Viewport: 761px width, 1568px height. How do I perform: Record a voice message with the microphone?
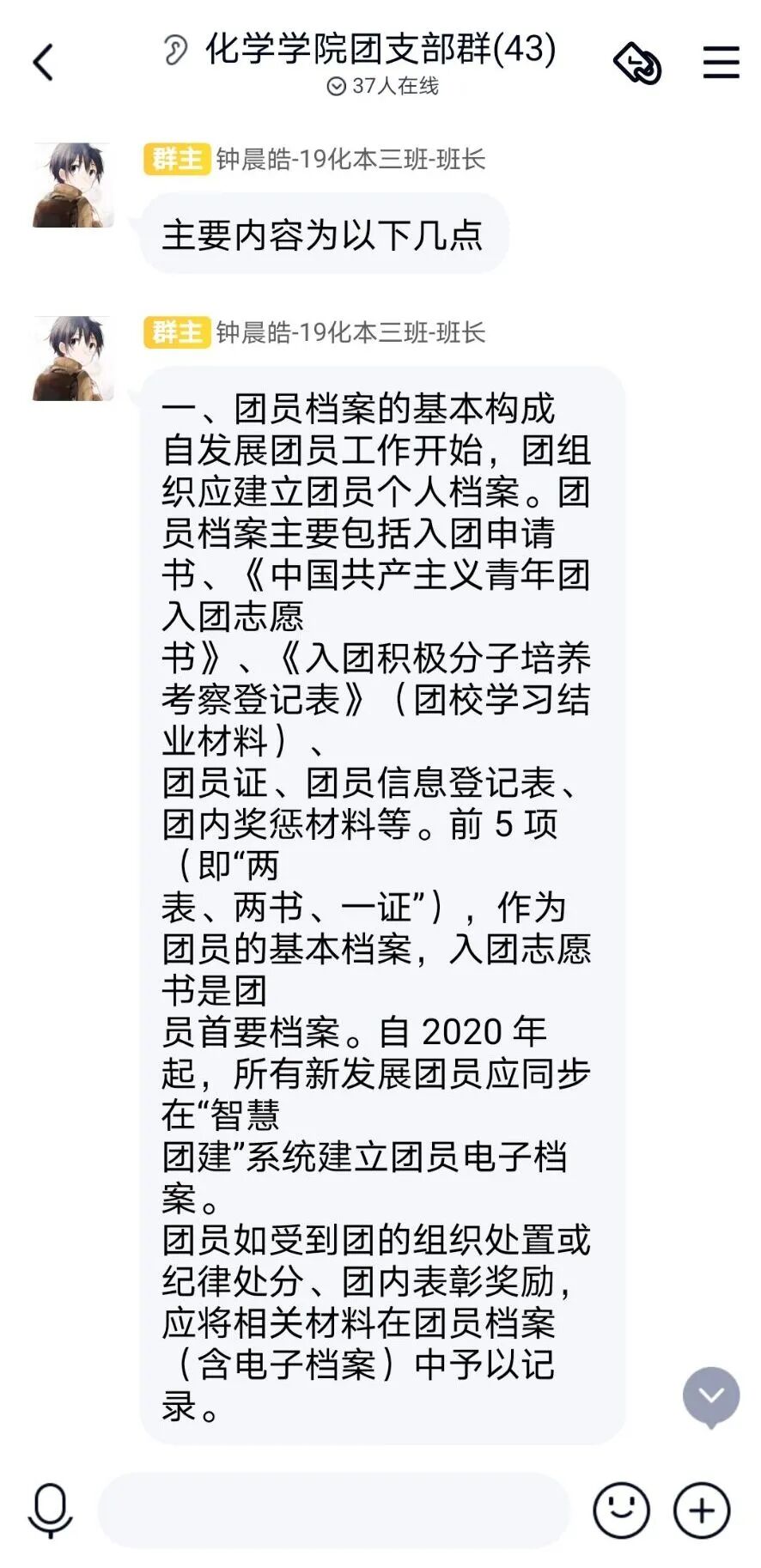[x=50, y=1510]
